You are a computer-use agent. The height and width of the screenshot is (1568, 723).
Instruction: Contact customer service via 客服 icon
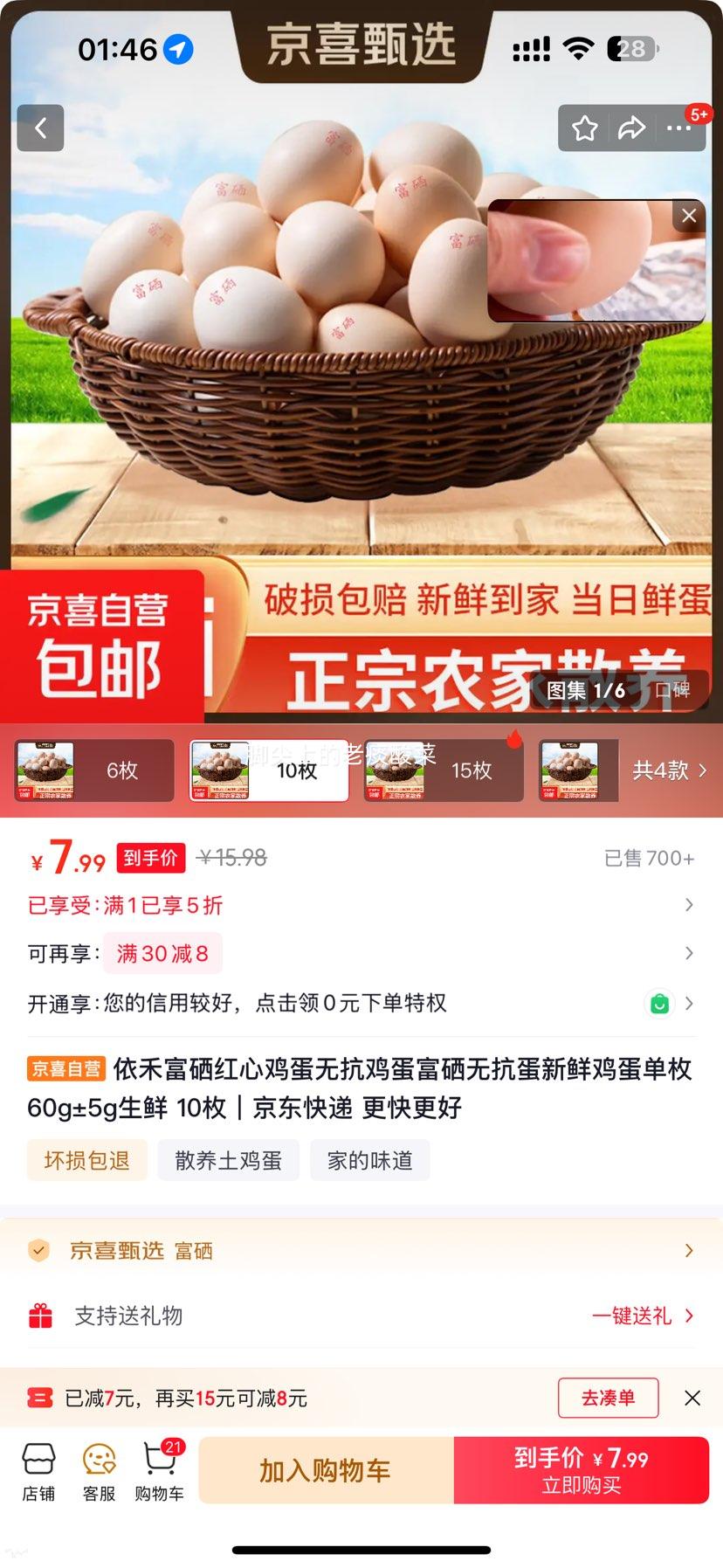(x=98, y=1470)
